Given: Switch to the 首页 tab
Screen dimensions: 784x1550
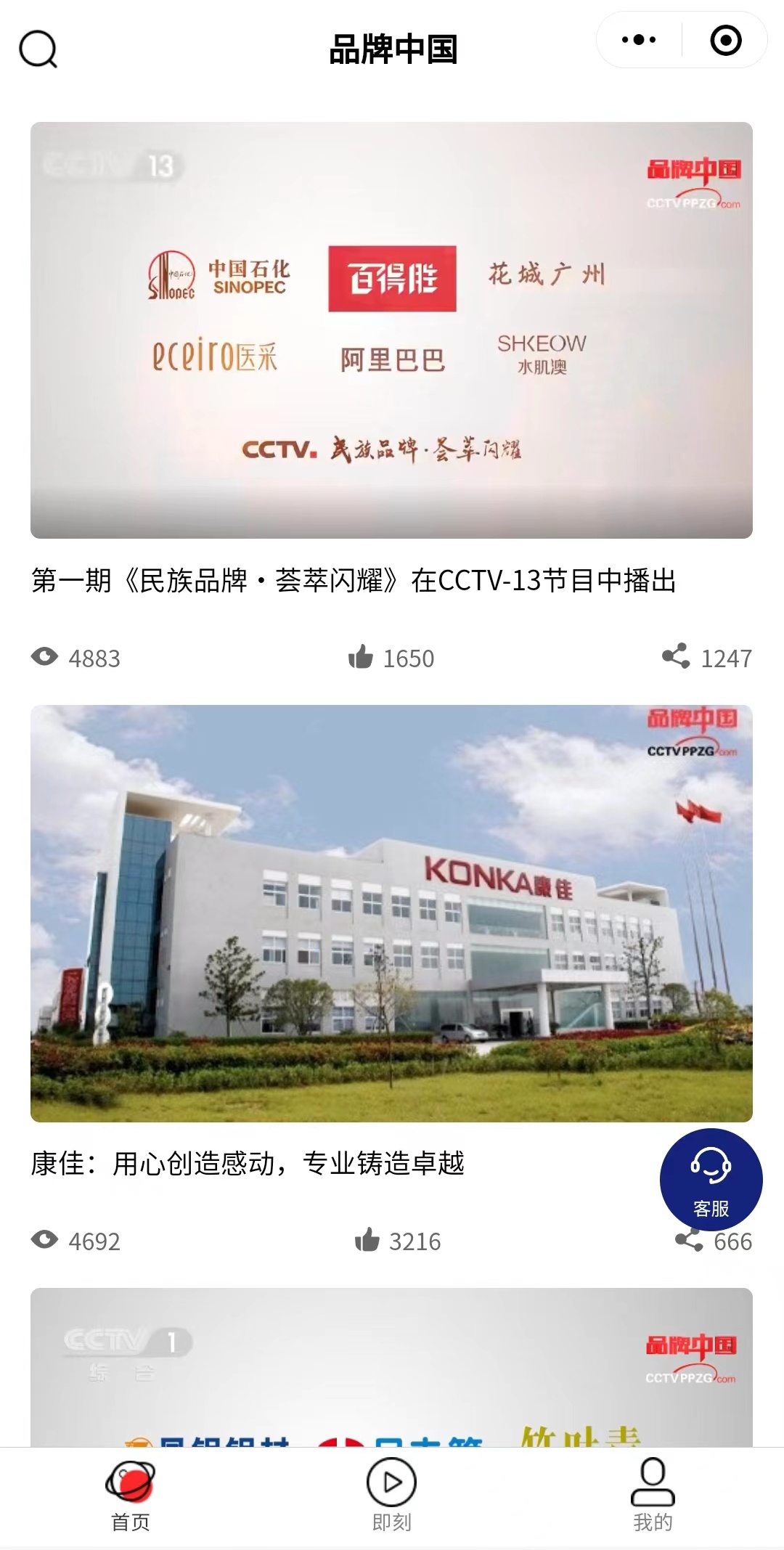Looking at the screenshot, I should [131, 1496].
